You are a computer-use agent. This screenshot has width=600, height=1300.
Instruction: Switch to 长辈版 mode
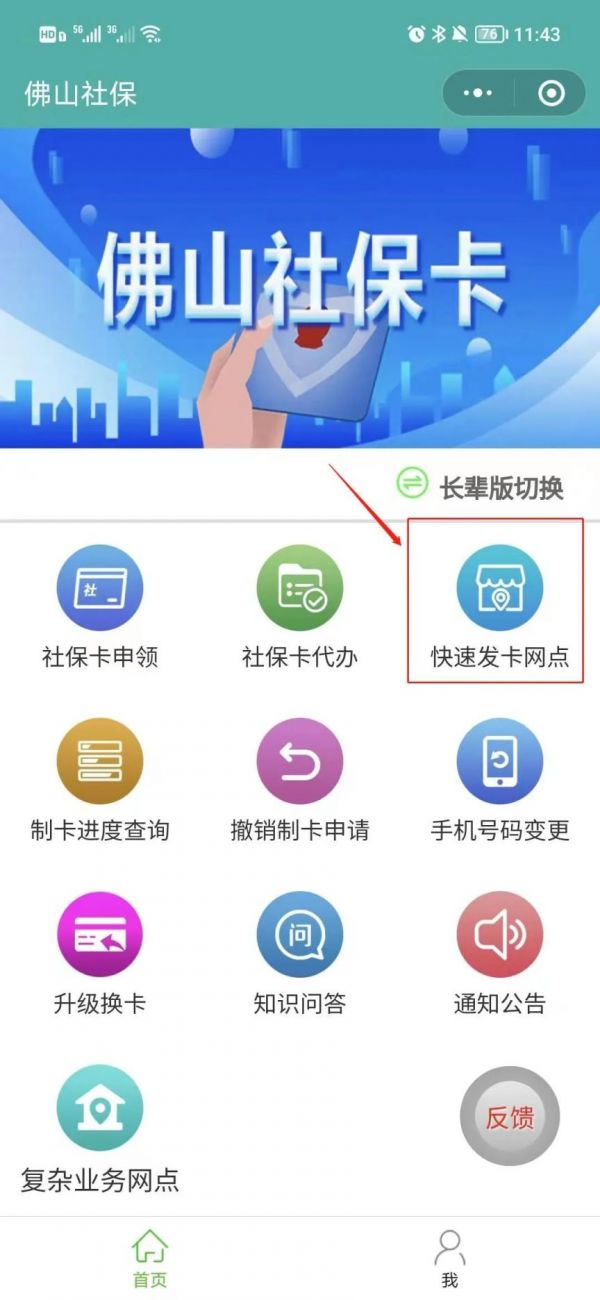click(x=481, y=486)
